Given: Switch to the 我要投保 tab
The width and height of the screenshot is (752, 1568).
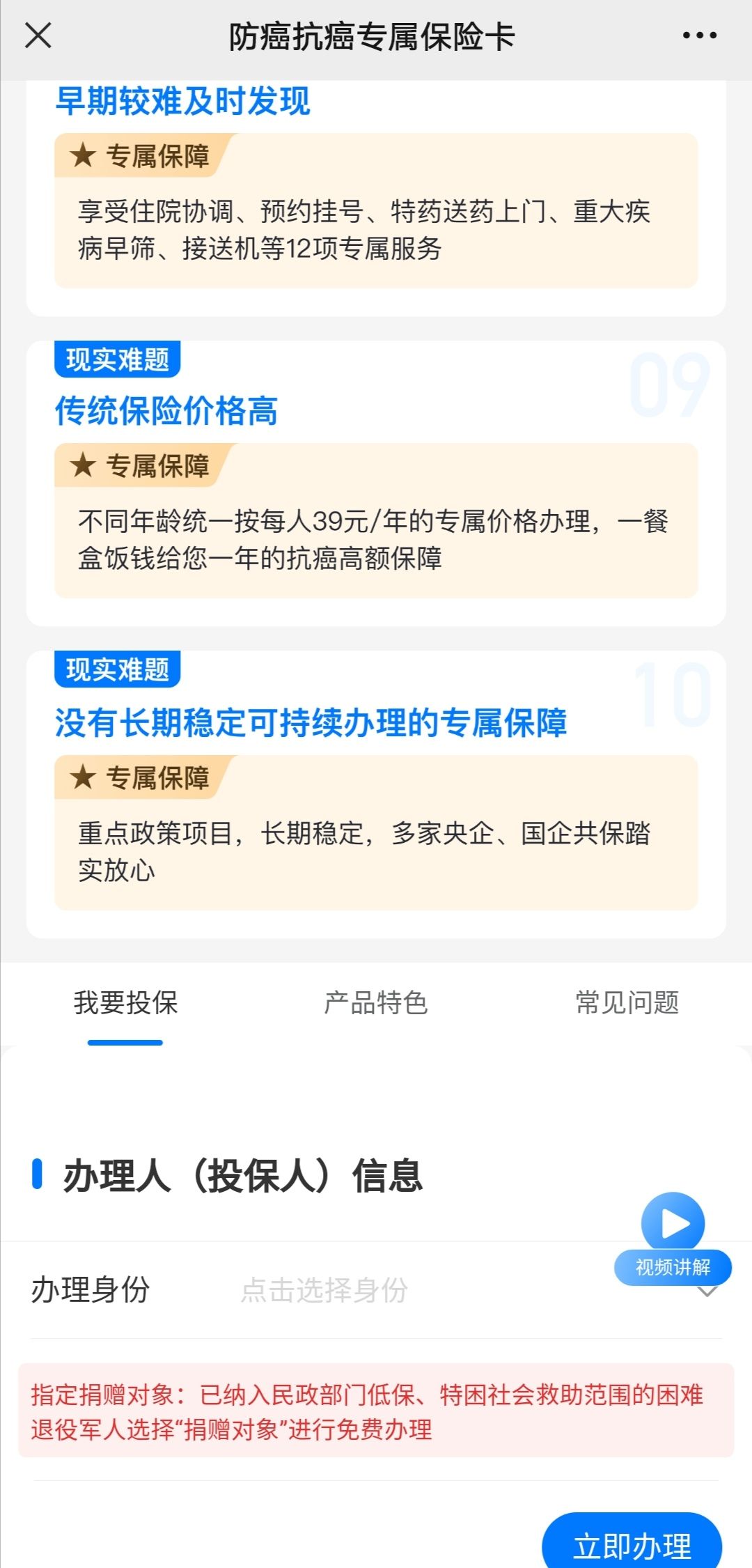Looking at the screenshot, I should pos(126,1003).
